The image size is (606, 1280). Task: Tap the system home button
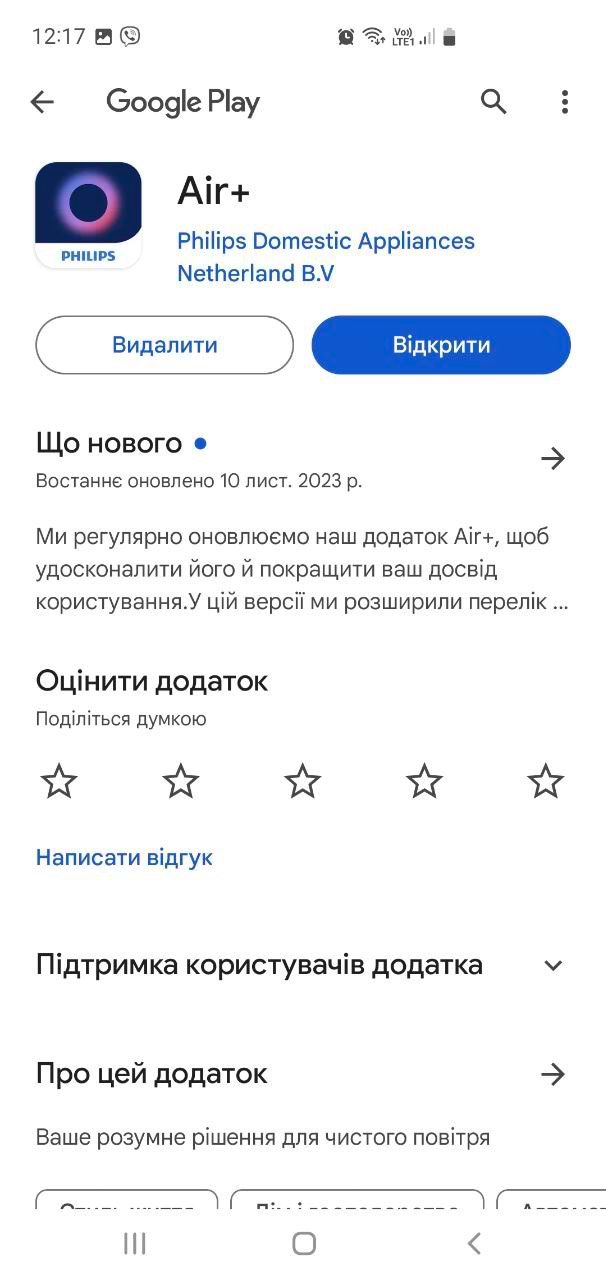pos(304,1243)
